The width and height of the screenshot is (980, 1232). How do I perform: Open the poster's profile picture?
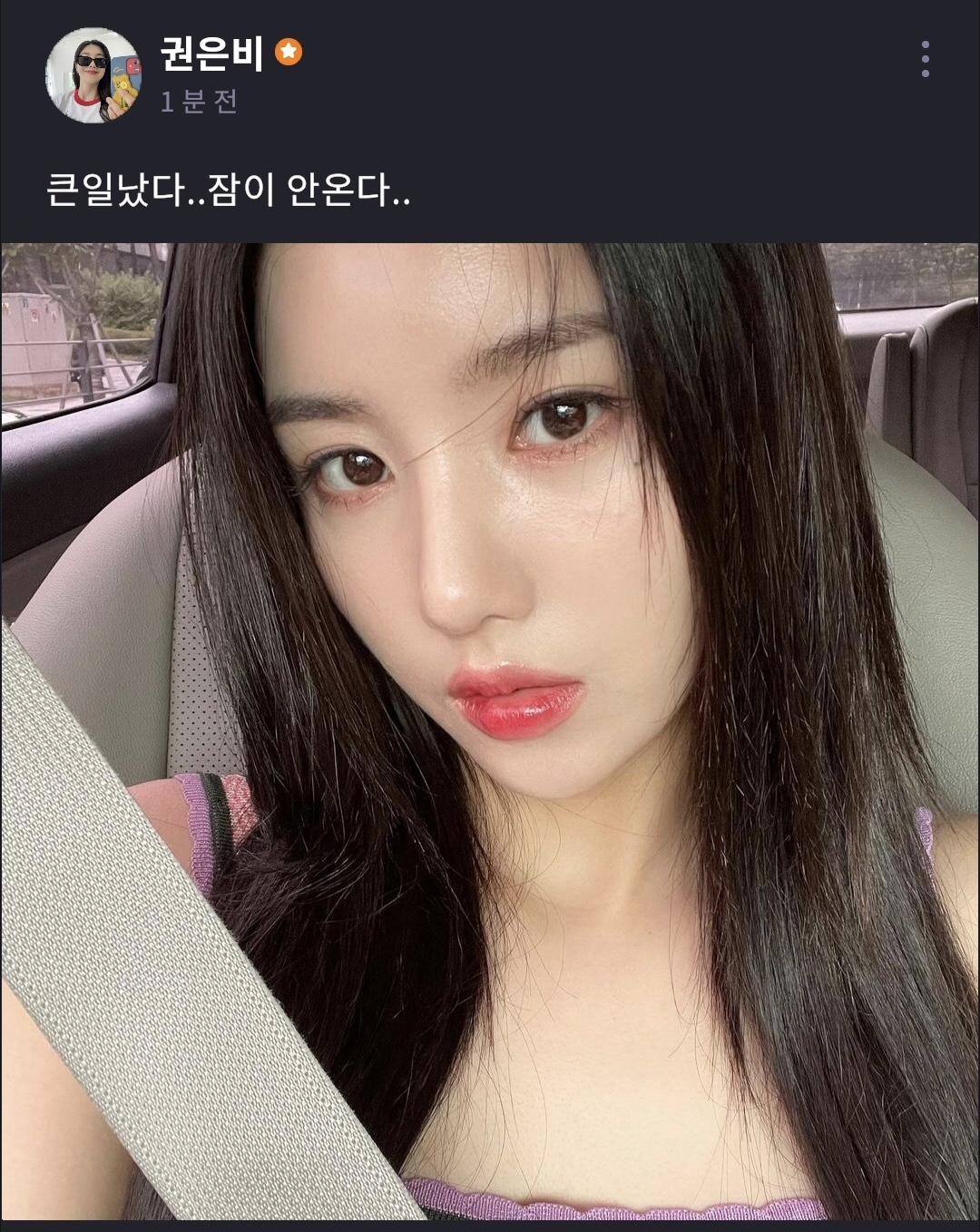pyautogui.click(x=93, y=75)
